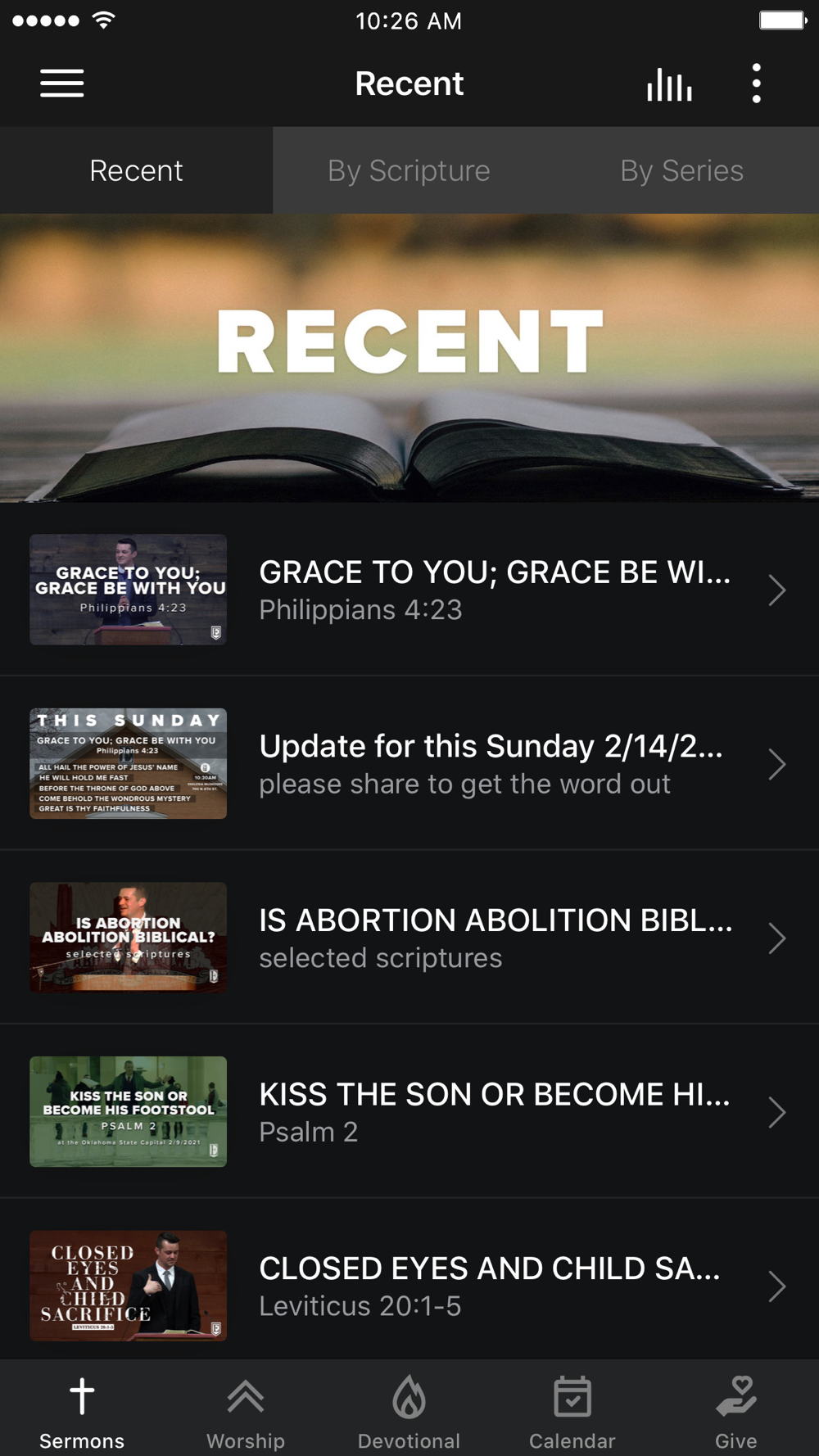
Task: Switch to the By Series tab
Action: click(681, 170)
